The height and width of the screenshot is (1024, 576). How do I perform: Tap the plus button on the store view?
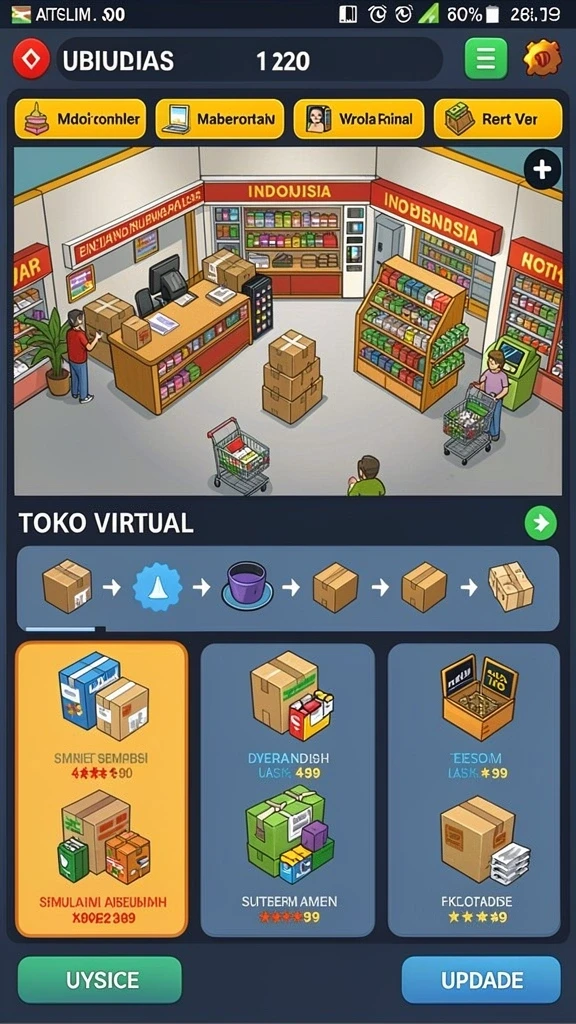[542, 170]
